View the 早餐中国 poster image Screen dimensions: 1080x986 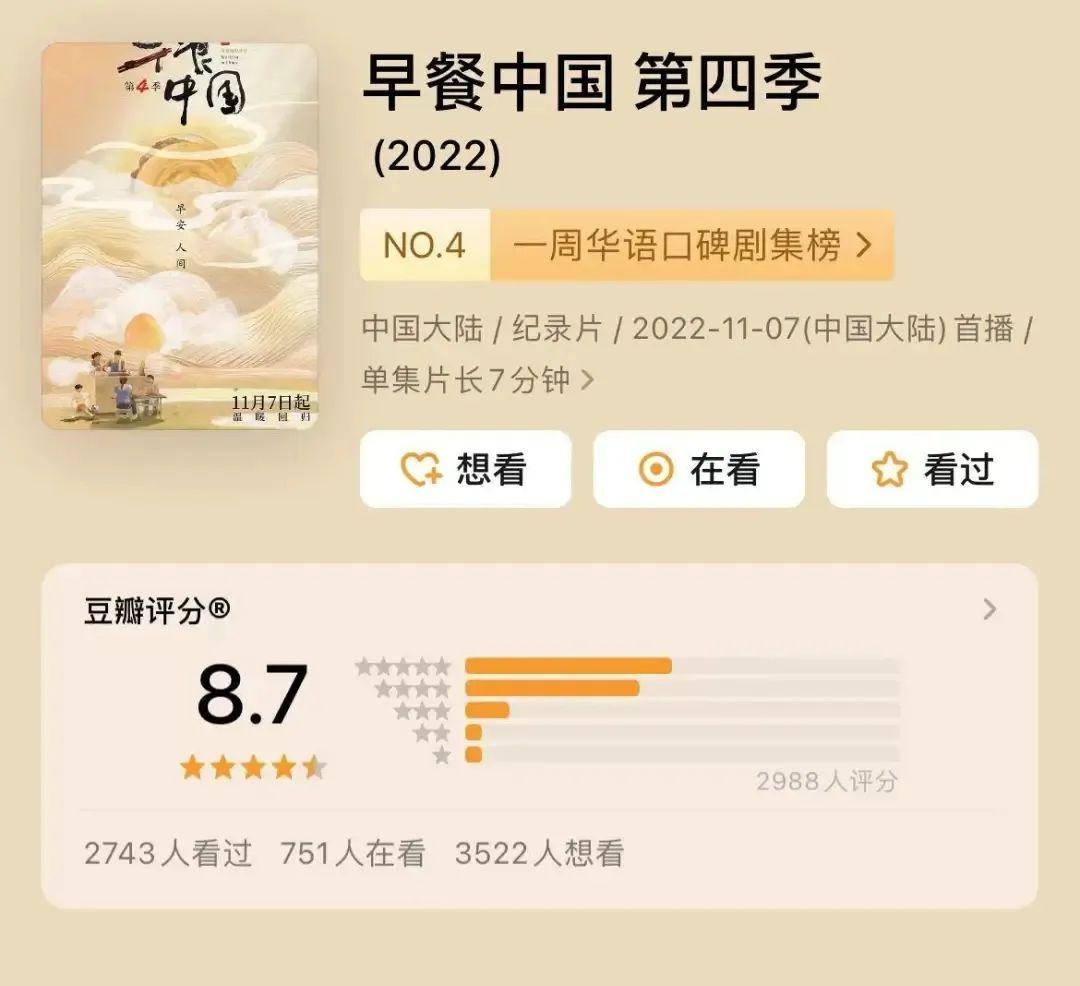[180, 236]
